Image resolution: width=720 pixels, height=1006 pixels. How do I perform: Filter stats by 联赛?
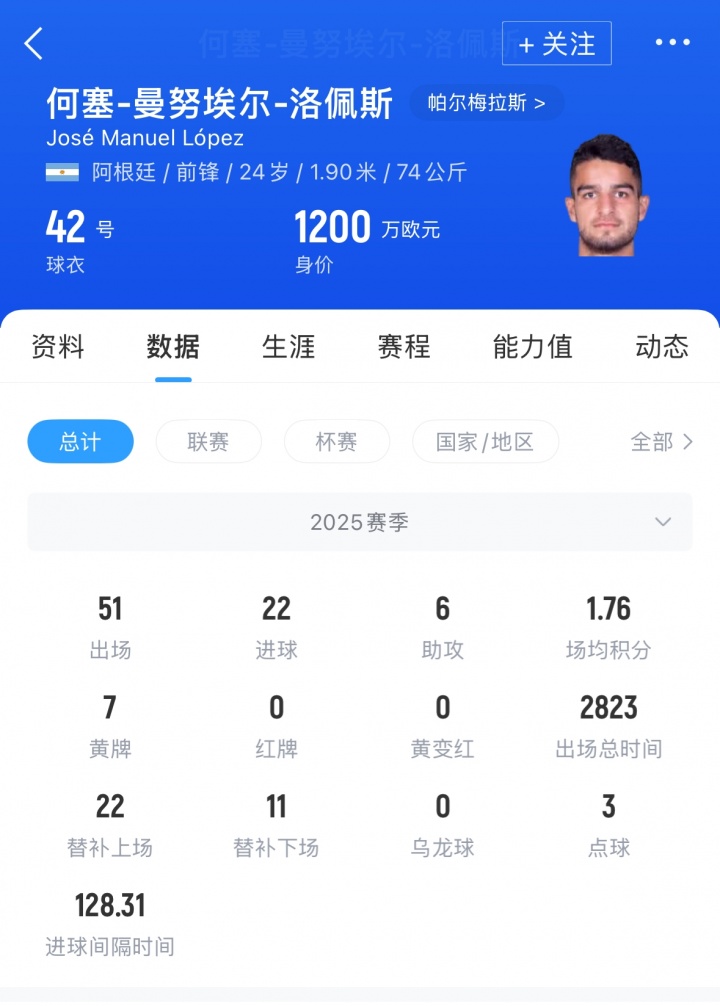(208, 441)
